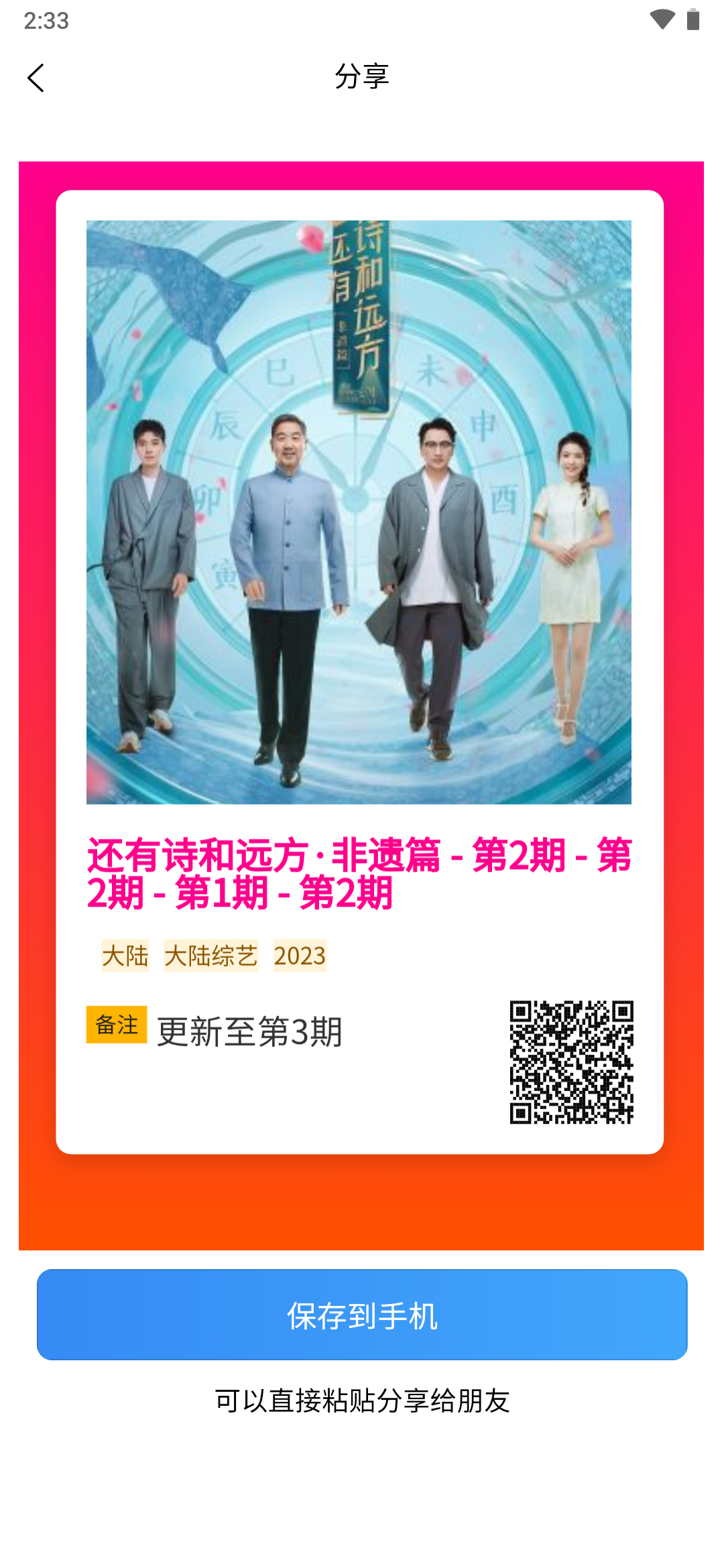Go back from the share page

pos(36,78)
